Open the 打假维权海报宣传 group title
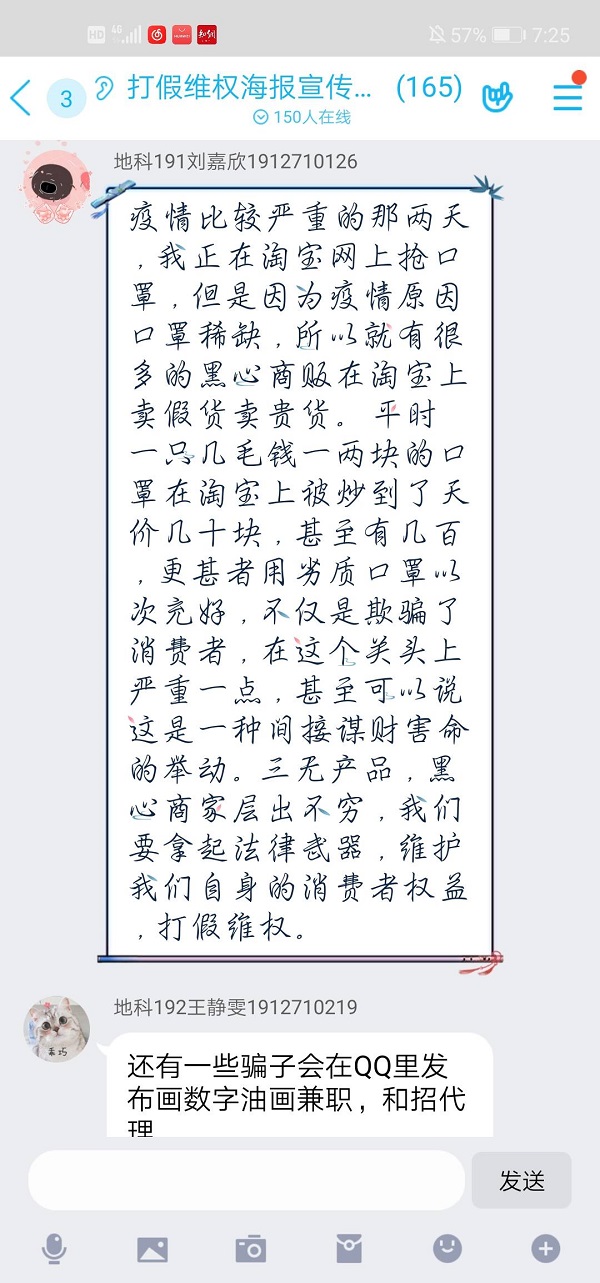Image resolution: width=600 pixels, height=1283 pixels. click(x=250, y=88)
